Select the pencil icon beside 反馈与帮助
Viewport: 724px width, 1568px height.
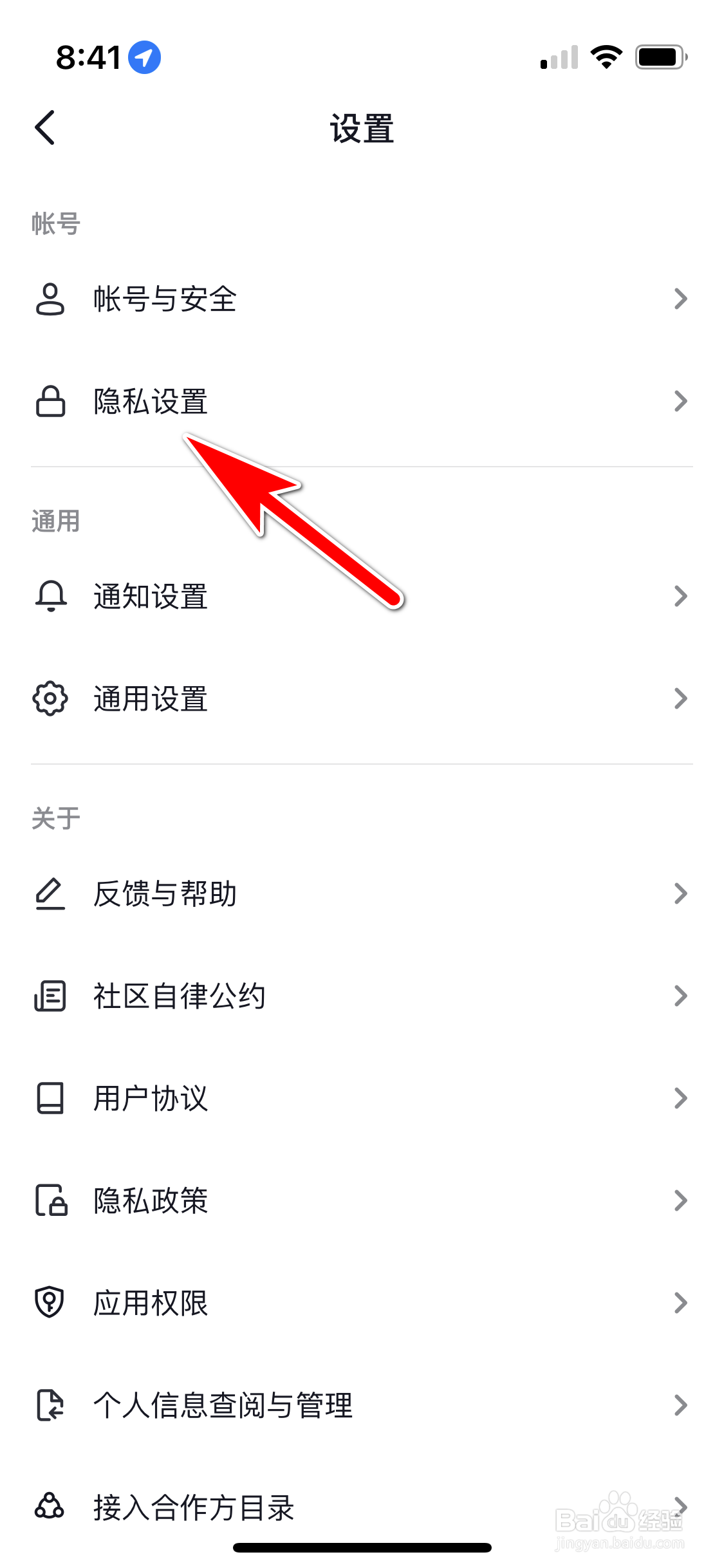[x=49, y=893]
